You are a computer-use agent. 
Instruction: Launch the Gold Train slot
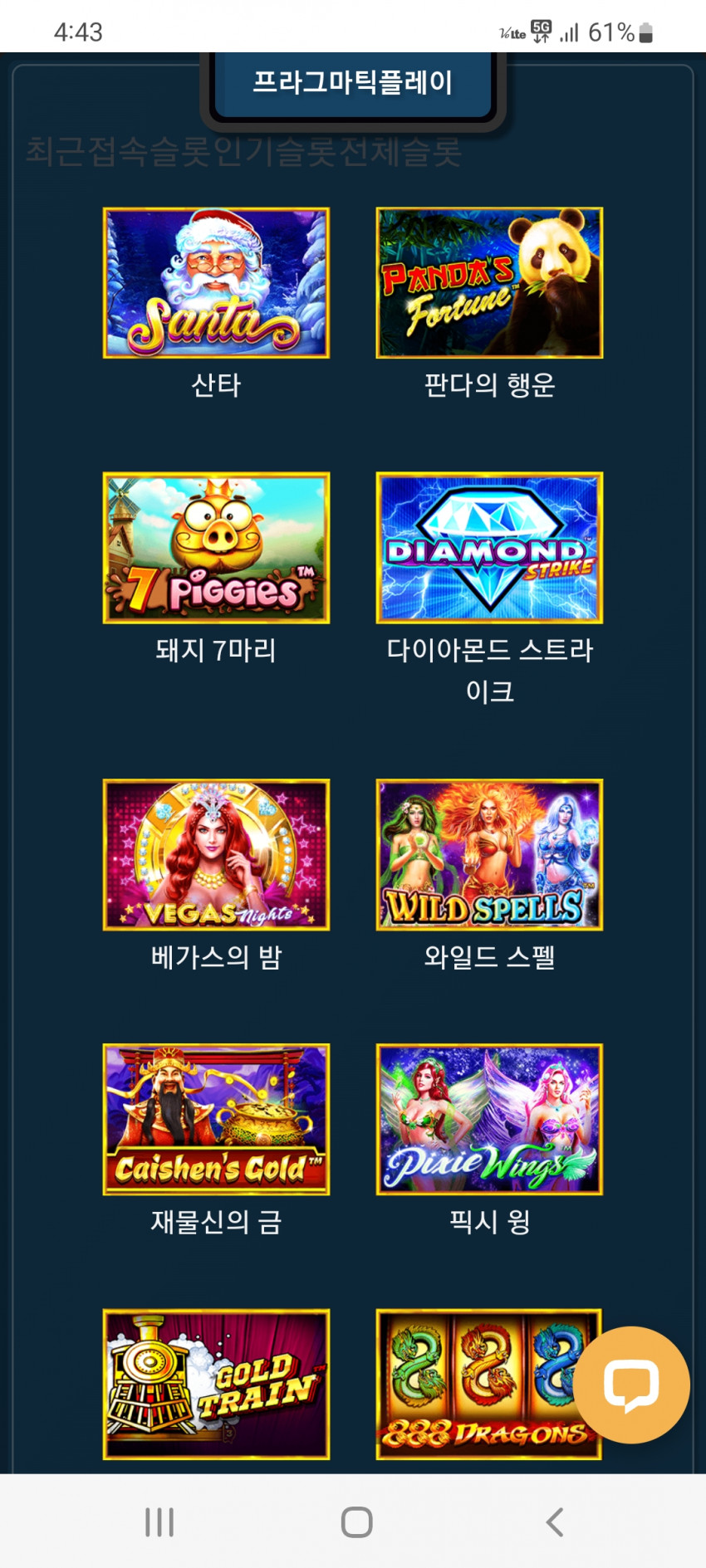[x=216, y=1384]
